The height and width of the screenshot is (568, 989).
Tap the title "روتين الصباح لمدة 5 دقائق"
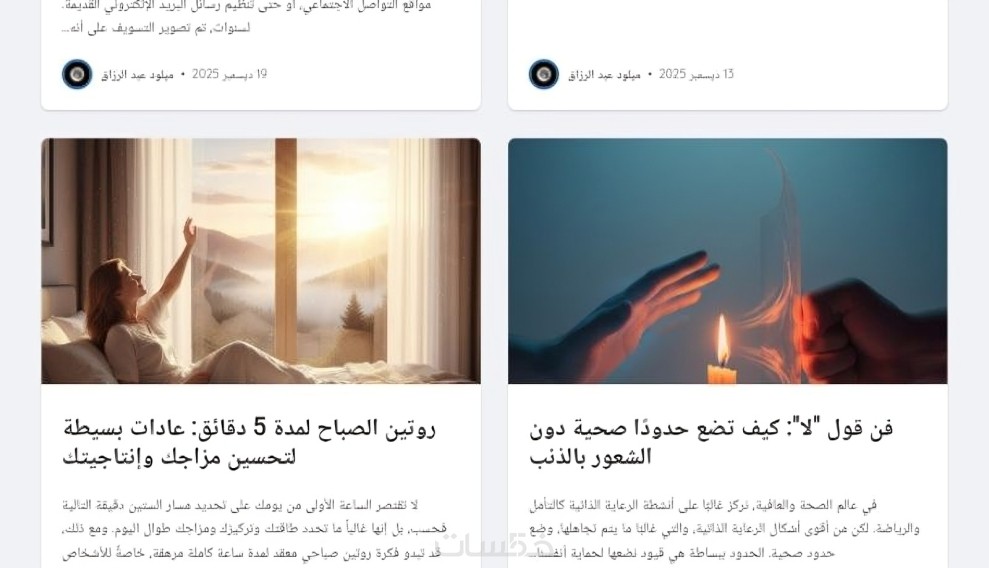click(x=250, y=442)
